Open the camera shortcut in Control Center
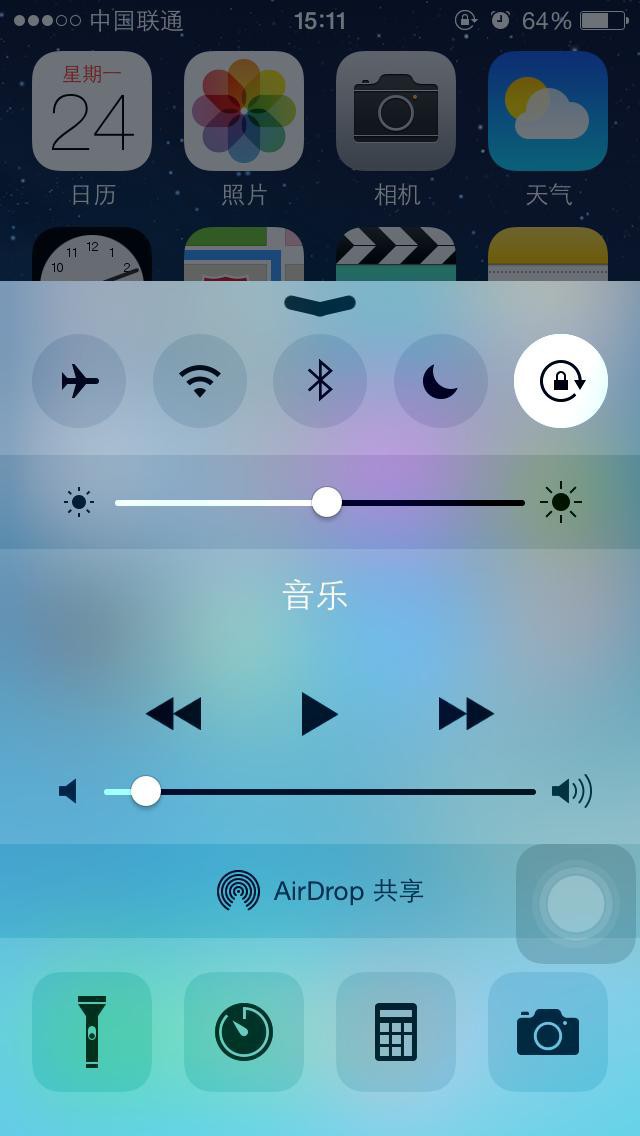Viewport: 640px width, 1136px height. pos(548,1032)
